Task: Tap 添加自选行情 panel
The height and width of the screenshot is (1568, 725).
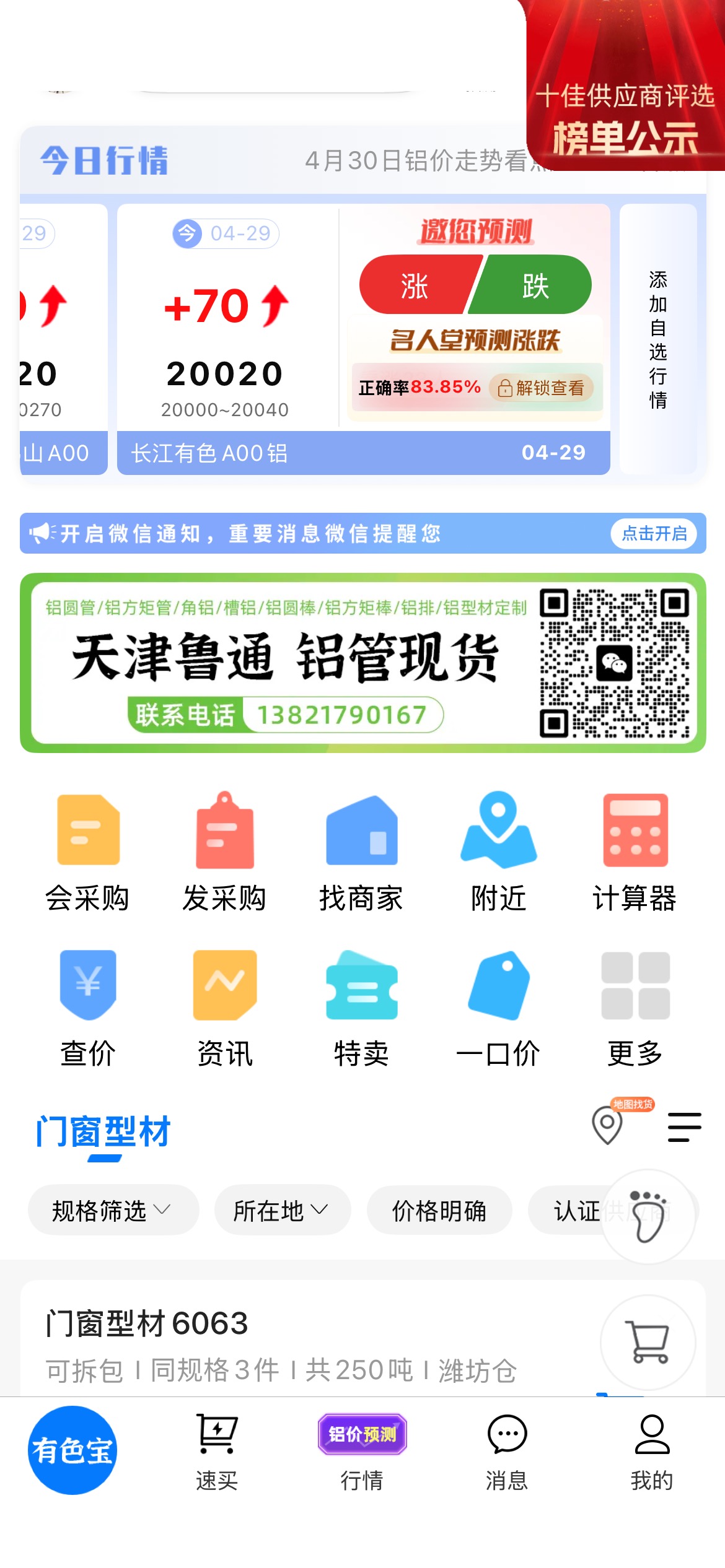Action: point(658,339)
